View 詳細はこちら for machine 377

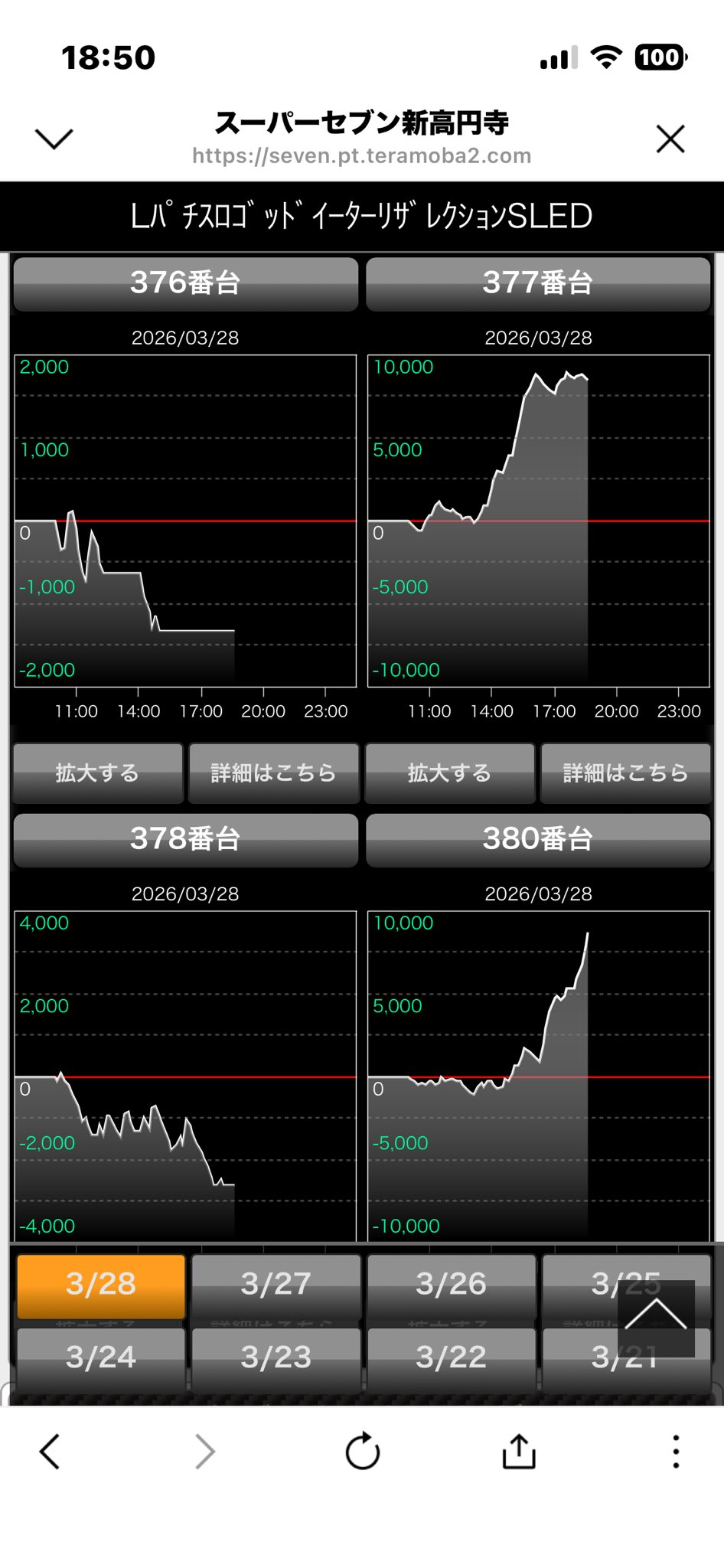625,773
